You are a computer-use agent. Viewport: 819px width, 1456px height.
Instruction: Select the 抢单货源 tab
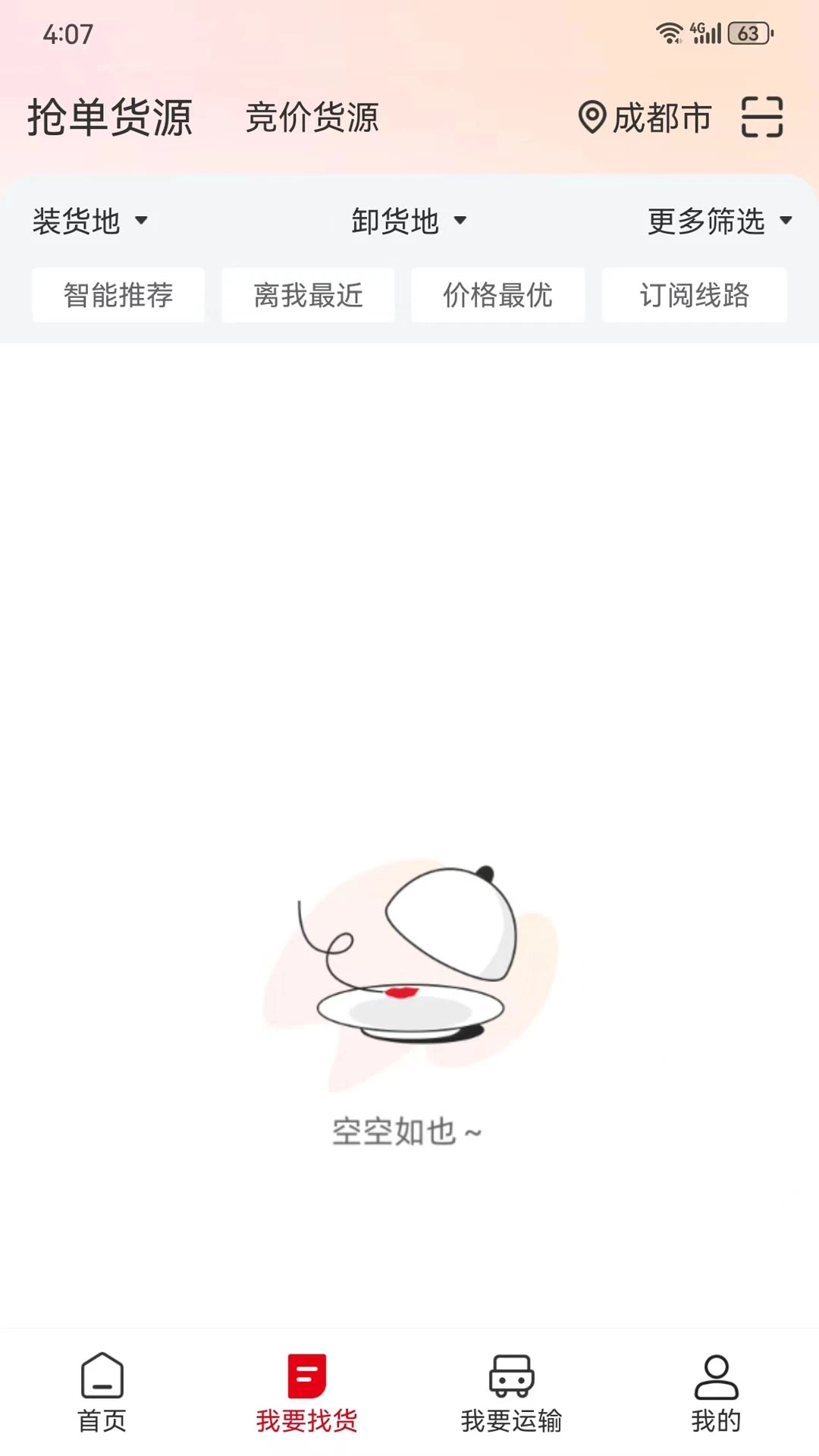(x=110, y=118)
